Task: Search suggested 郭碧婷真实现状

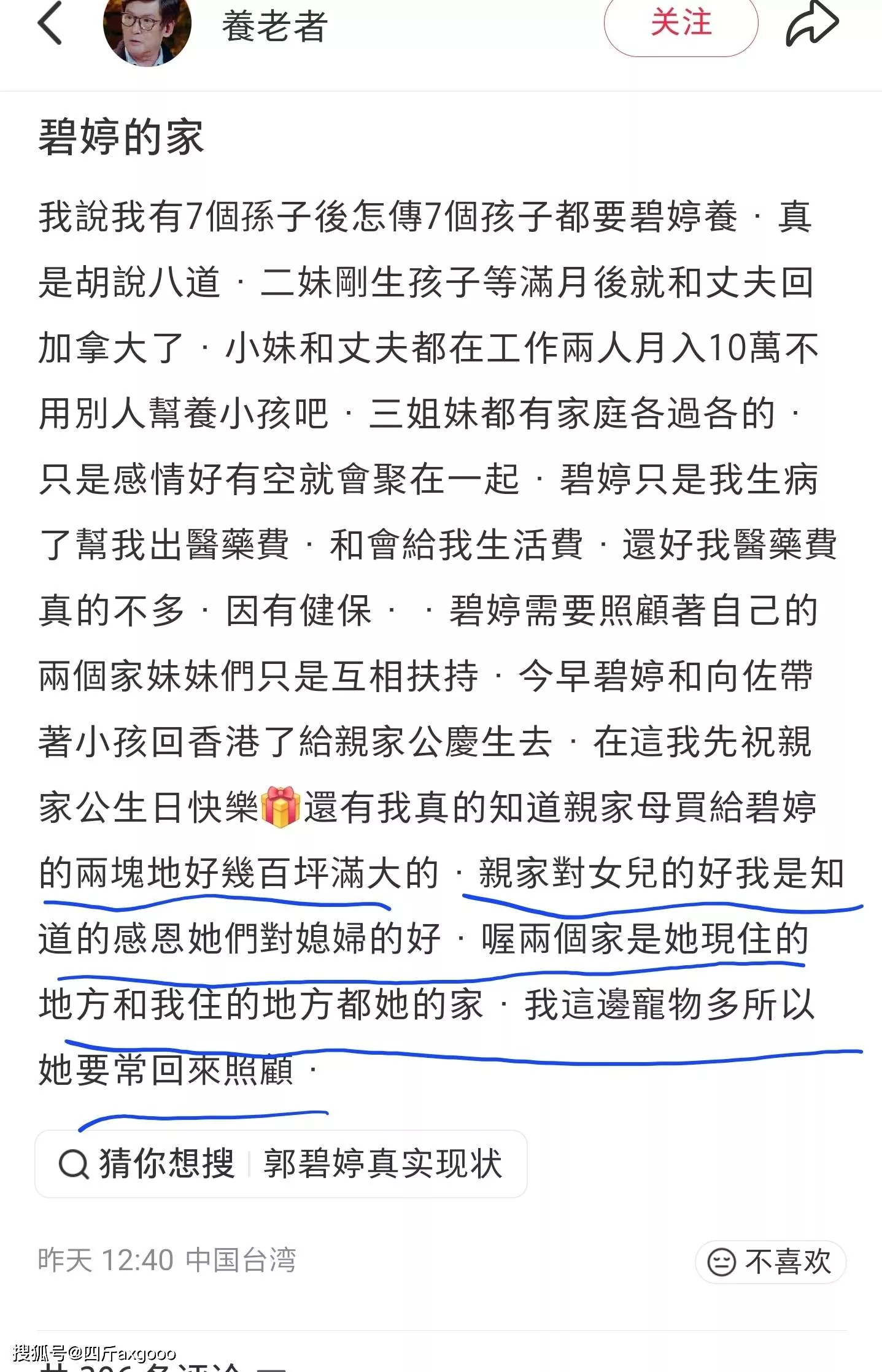Action: coord(382,1163)
